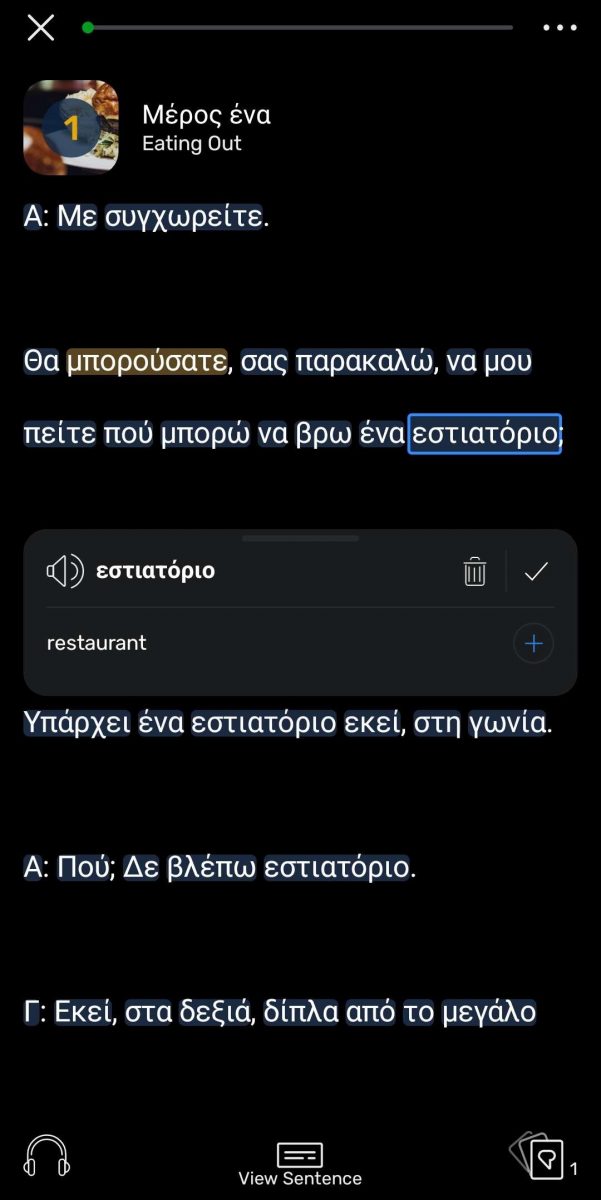The height and width of the screenshot is (1200, 601).
Task: Delete the εστιατόριο word entry
Action: (x=475, y=571)
